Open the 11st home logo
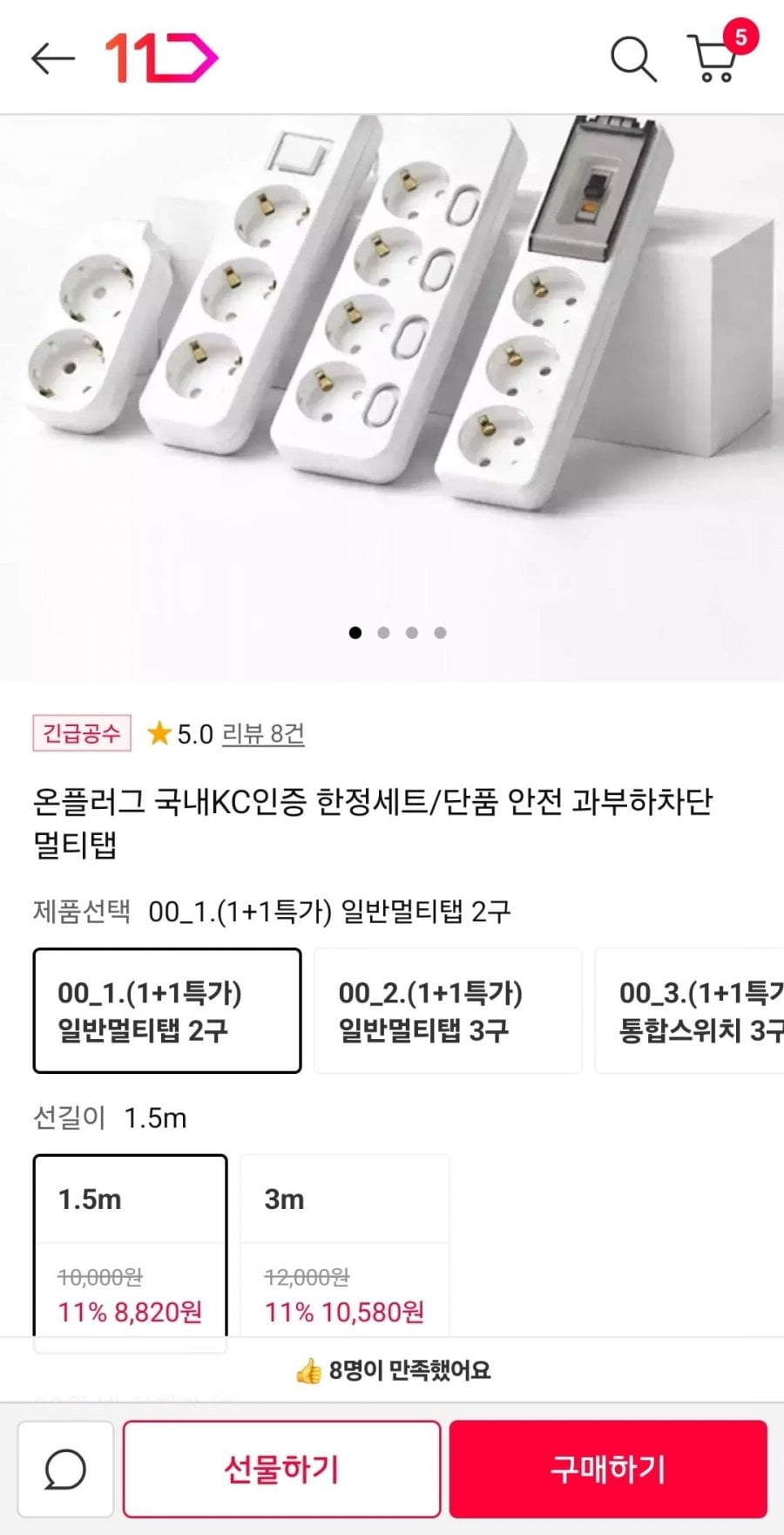The width and height of the screenshot is (784, 1535). (x=160, y=58)
